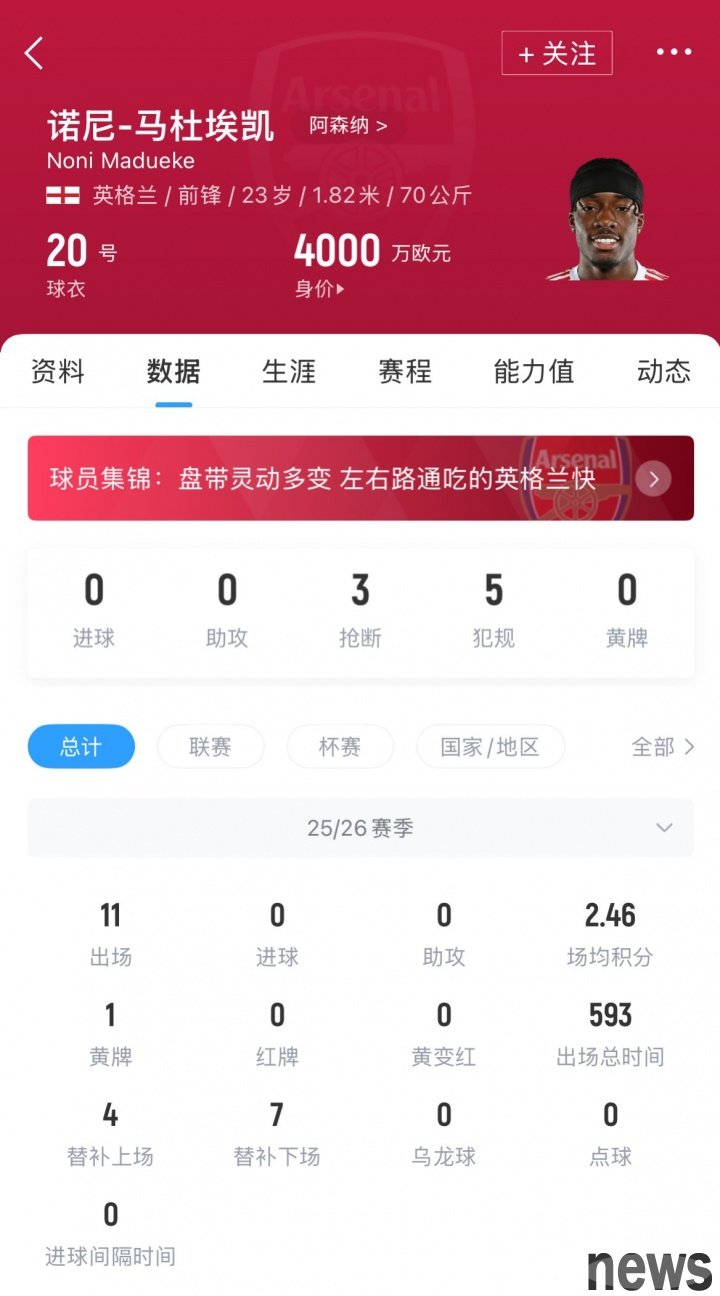
Task: Open the 球员集锦 highlights banner
Action: coord(361,478)
